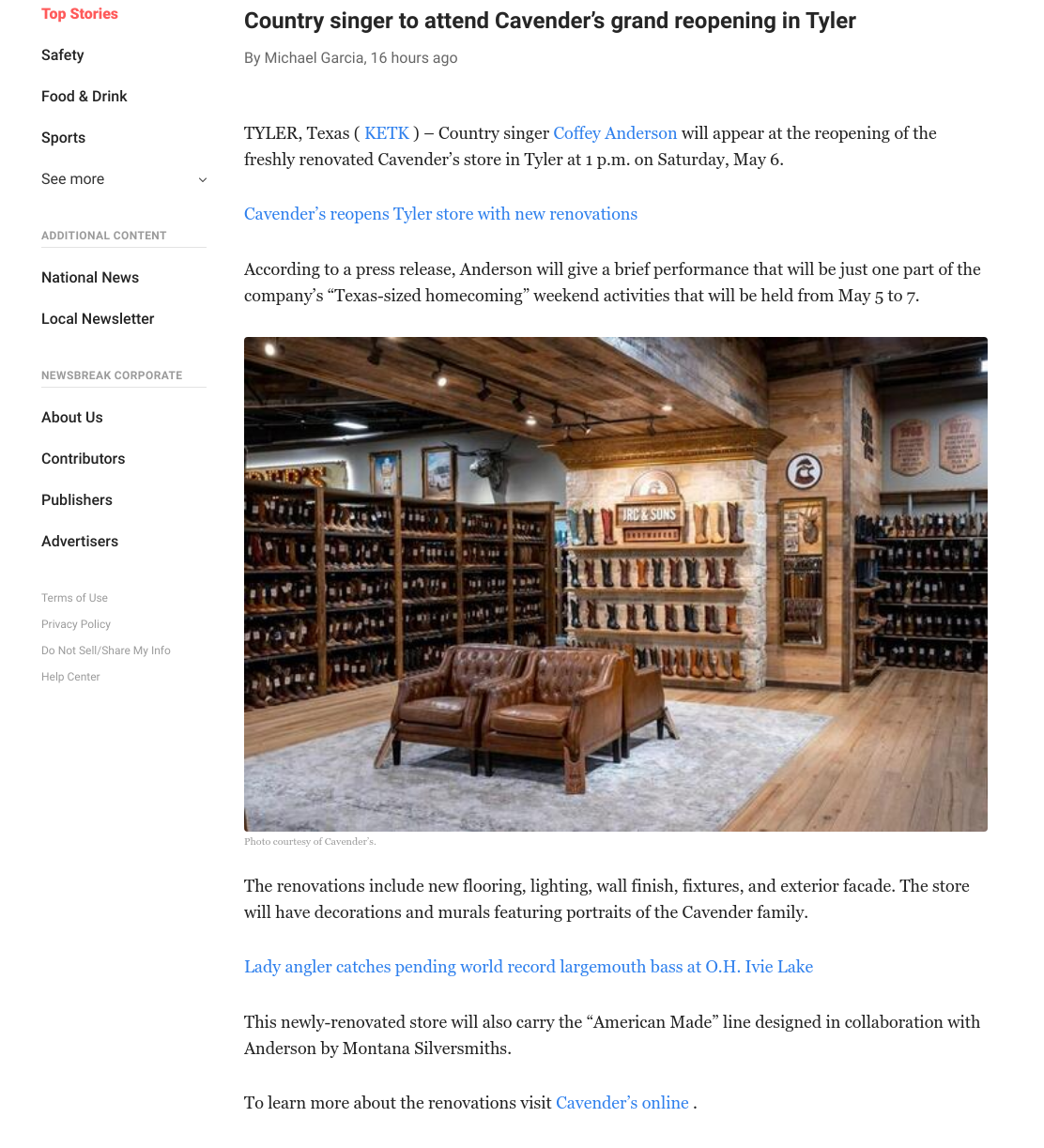Viewport: 1044px width, 1148px height.
Task: Follow the KETK source link
Action: click(x=387, y=133)
